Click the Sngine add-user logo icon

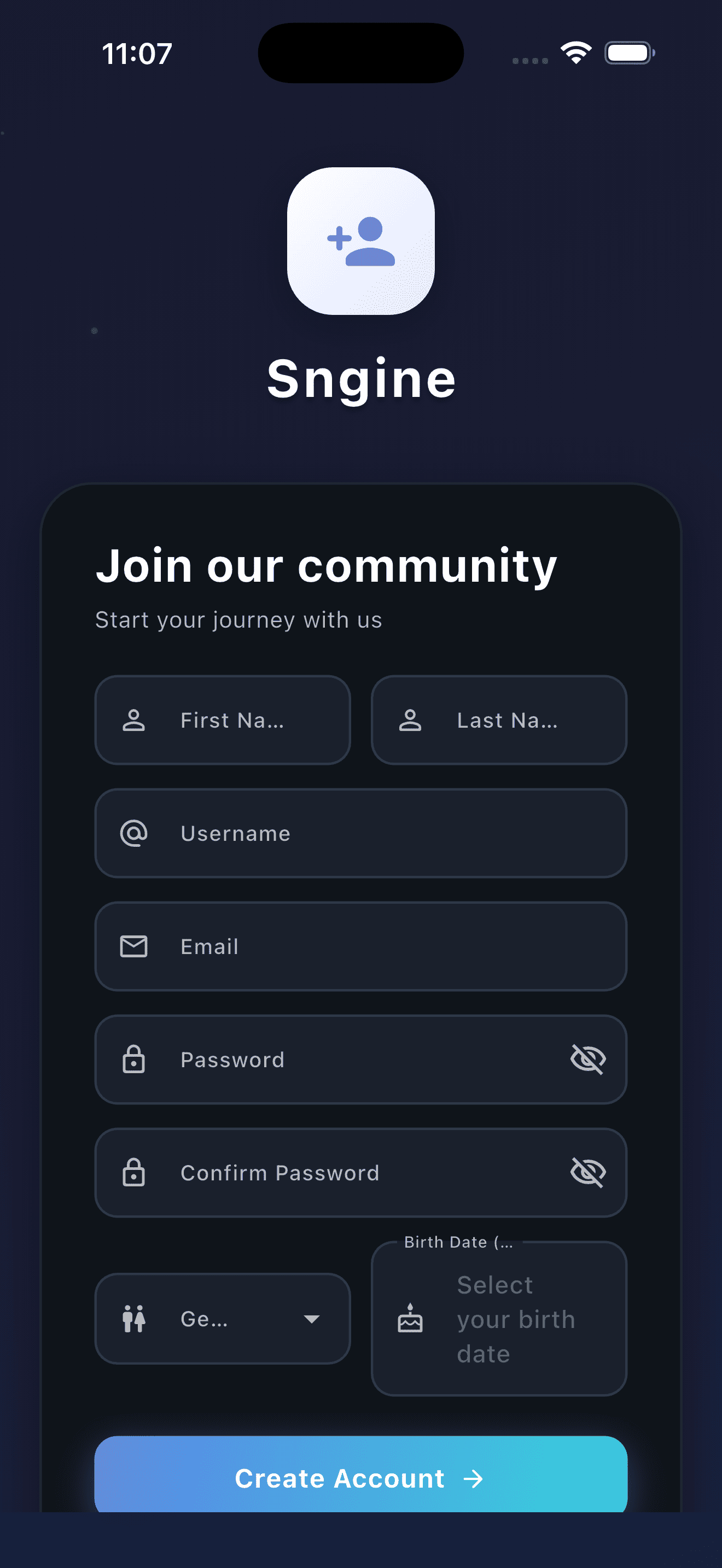click(361, 241)
